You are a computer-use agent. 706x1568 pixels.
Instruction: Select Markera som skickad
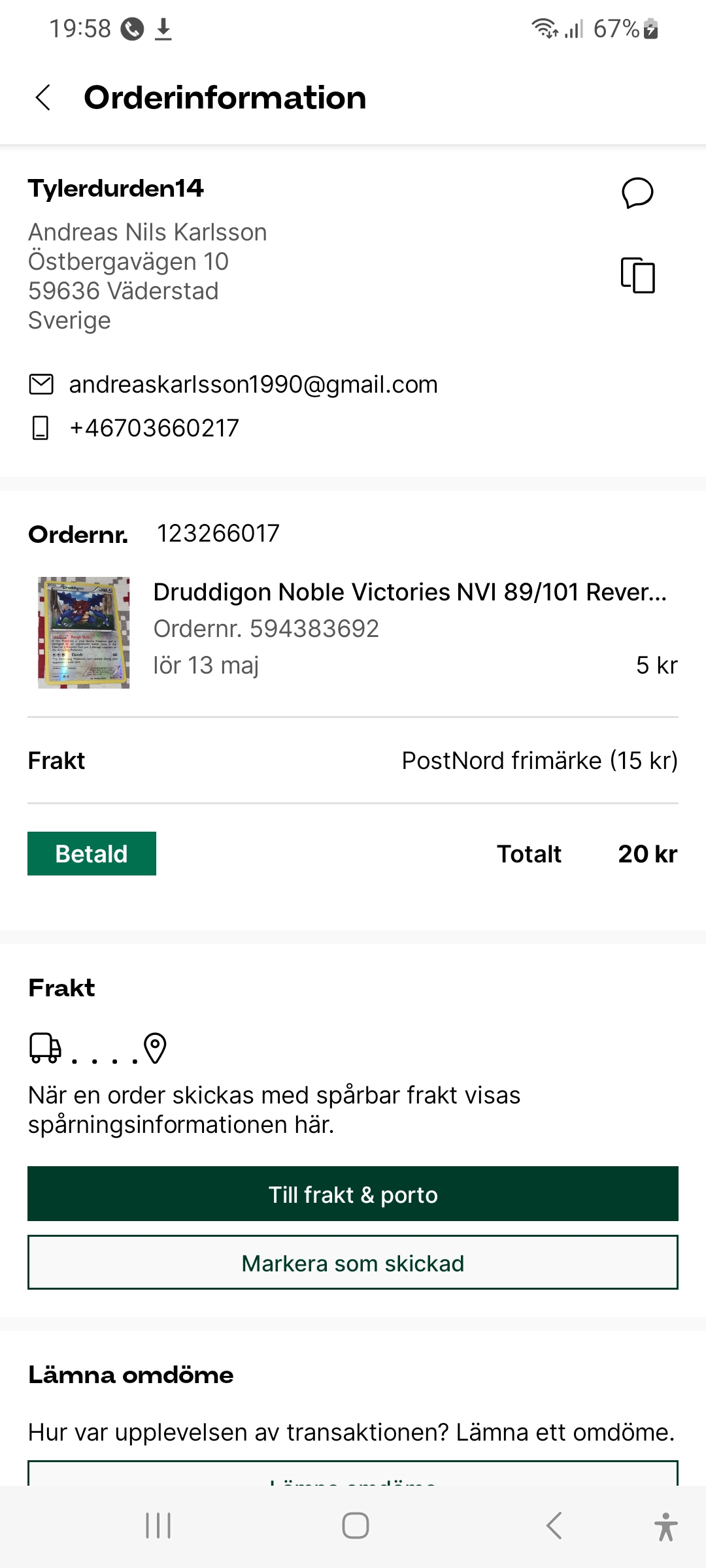(353, 1262)
